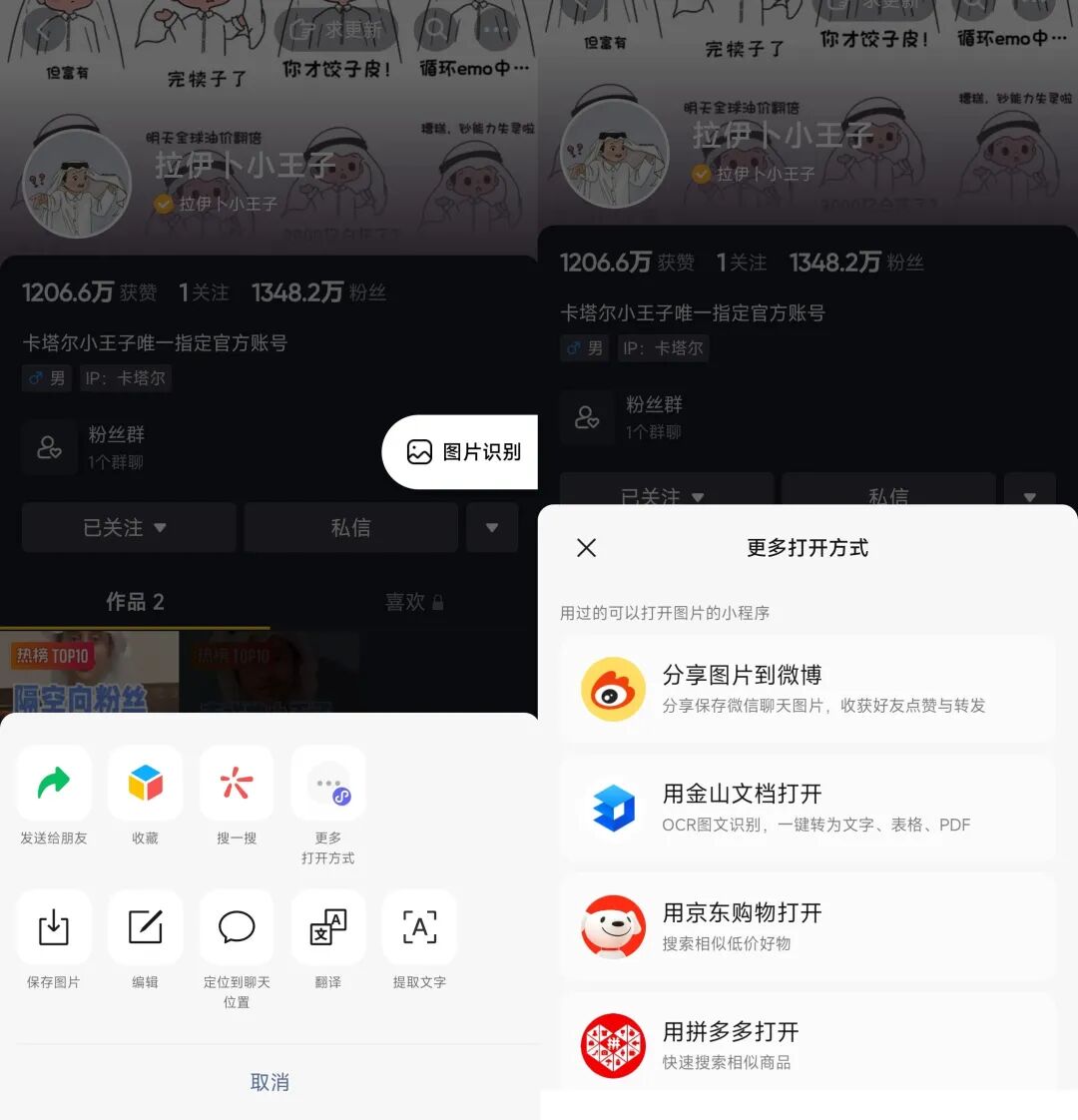Translate image using 翻译 icon
The image size is (1078, 1120).
coord(328,927)
